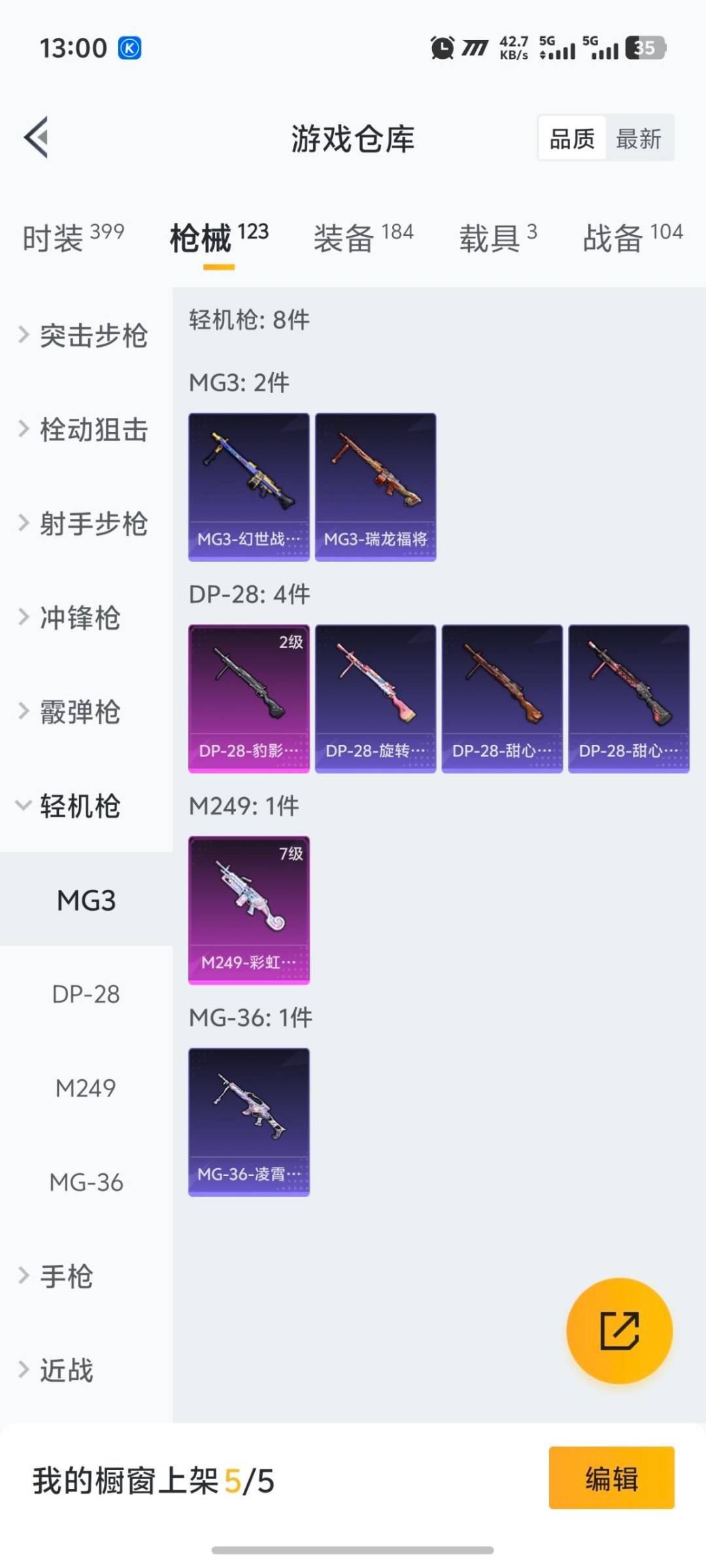Viewport: 706px width, 1568px height.
Task: Open the DP-28-豹影 level 2 item
Action: (x=248, y=698)
